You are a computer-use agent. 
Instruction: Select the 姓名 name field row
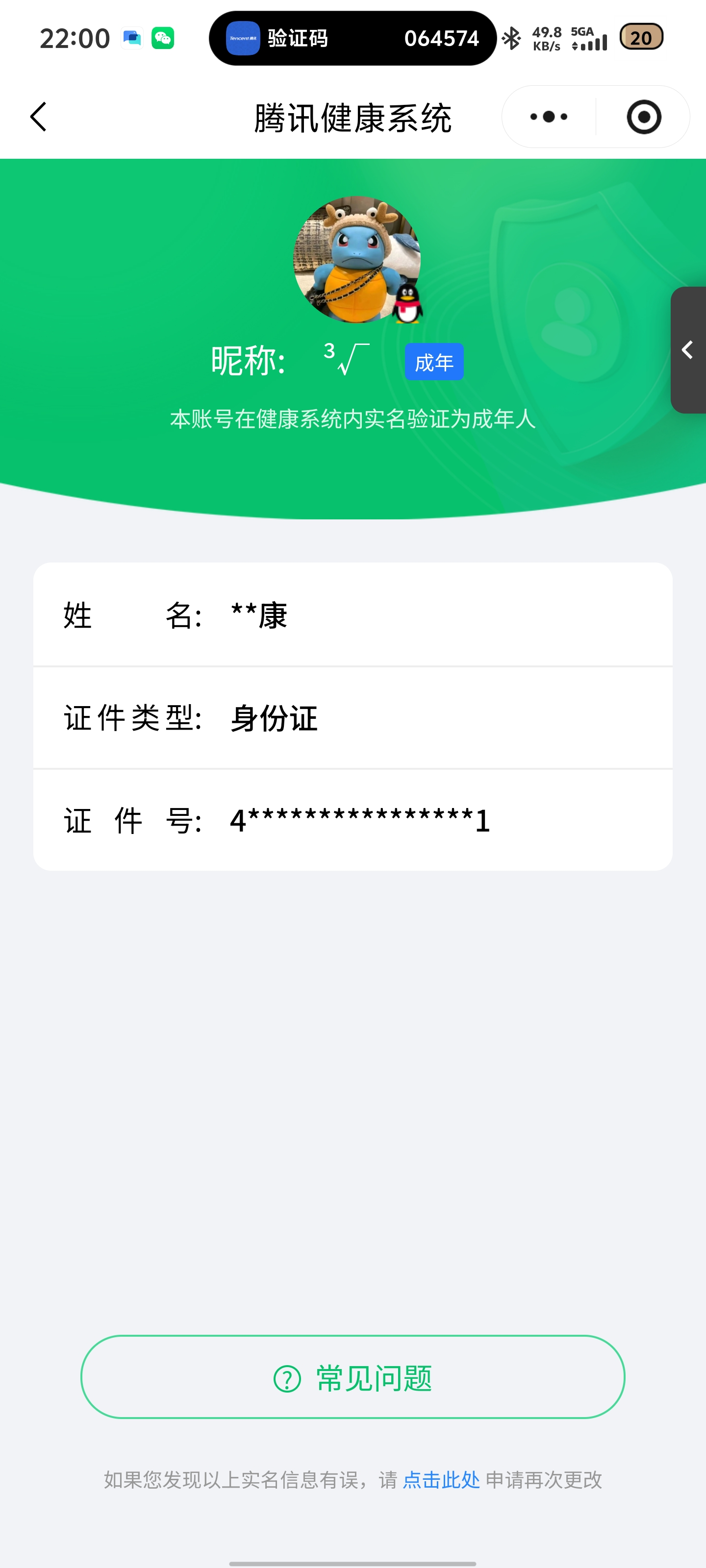(353, 615)
